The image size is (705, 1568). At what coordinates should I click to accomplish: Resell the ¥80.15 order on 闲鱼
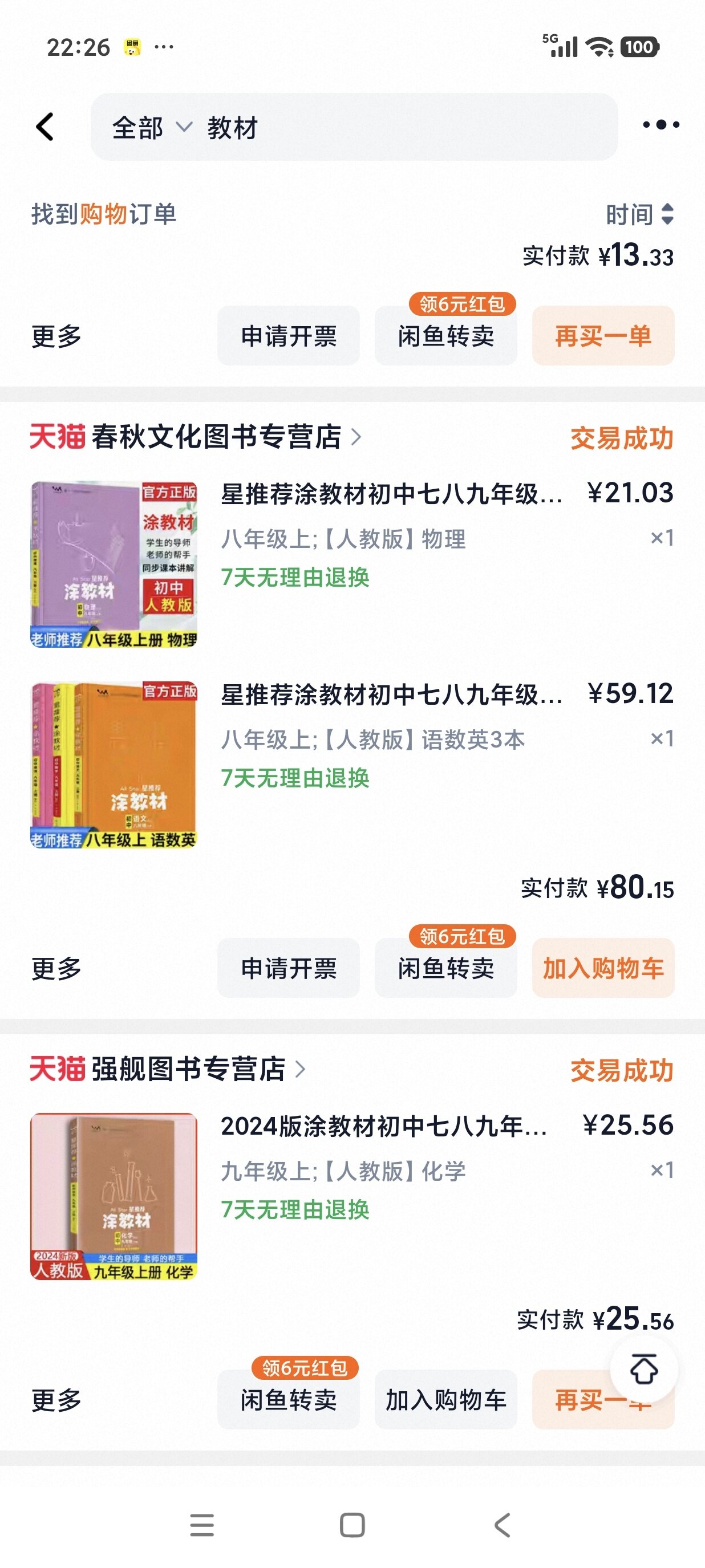click(445, 968)
